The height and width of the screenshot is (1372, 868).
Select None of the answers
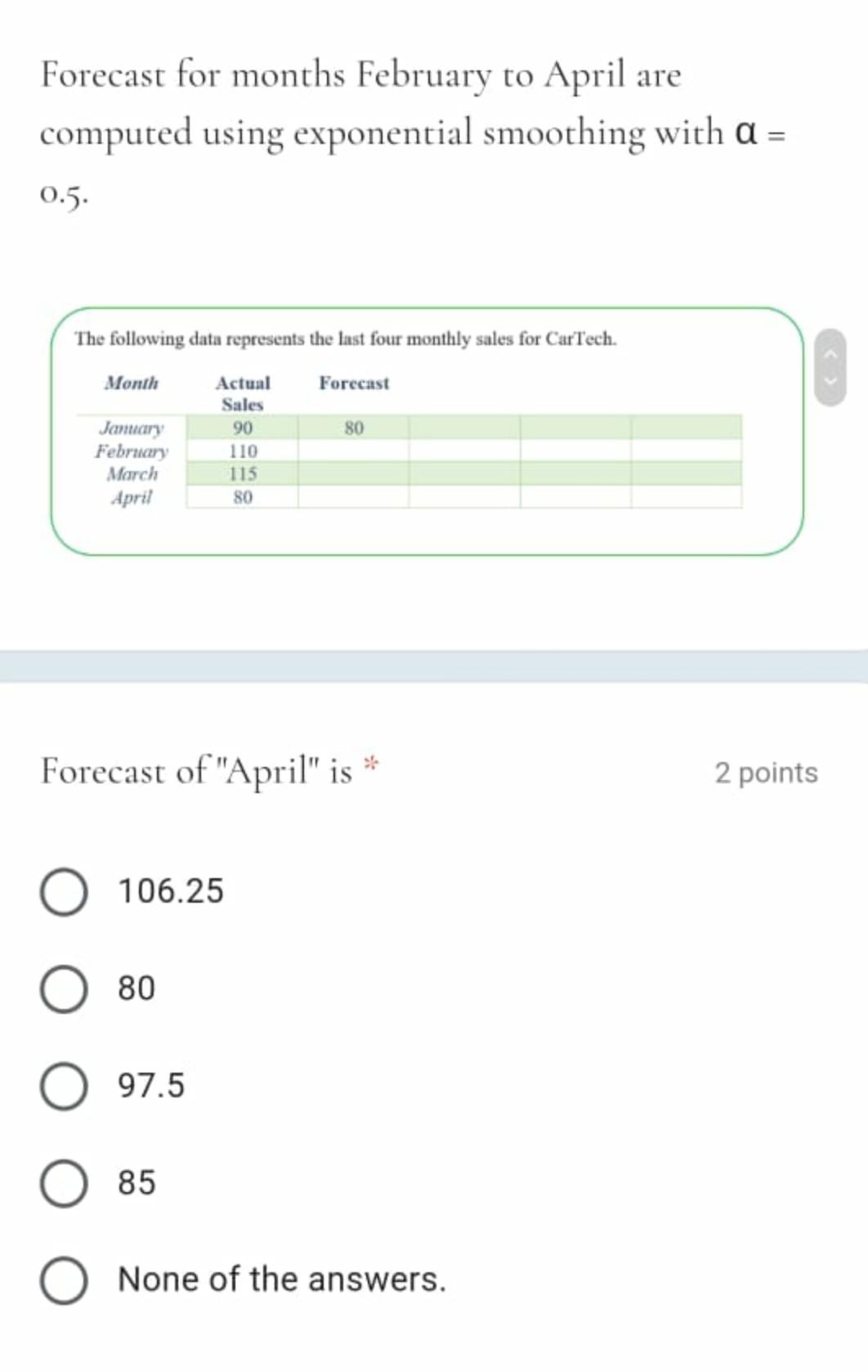click(x=64, y=1280)
